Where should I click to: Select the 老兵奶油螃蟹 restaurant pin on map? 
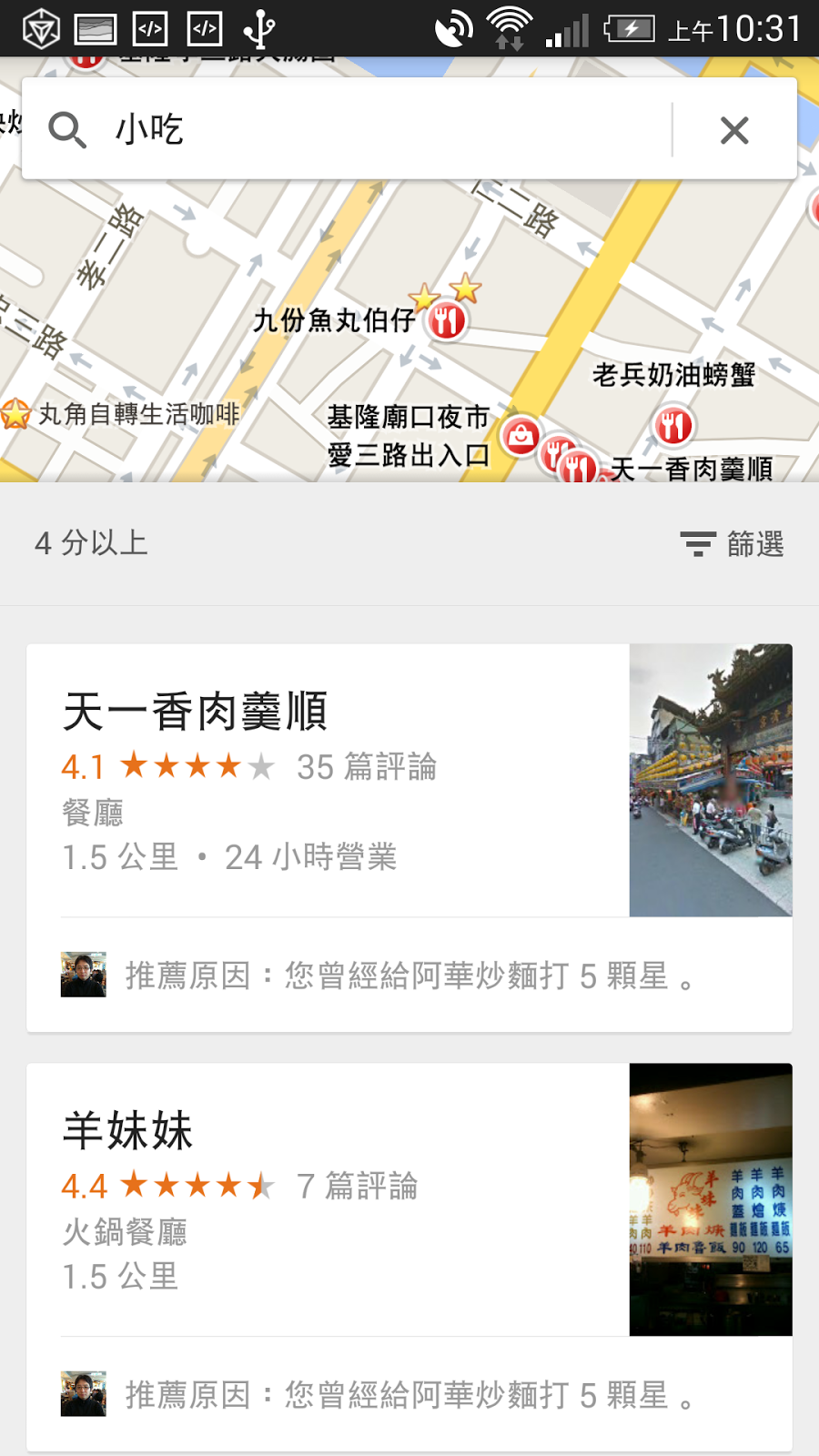tap(673, 425)
